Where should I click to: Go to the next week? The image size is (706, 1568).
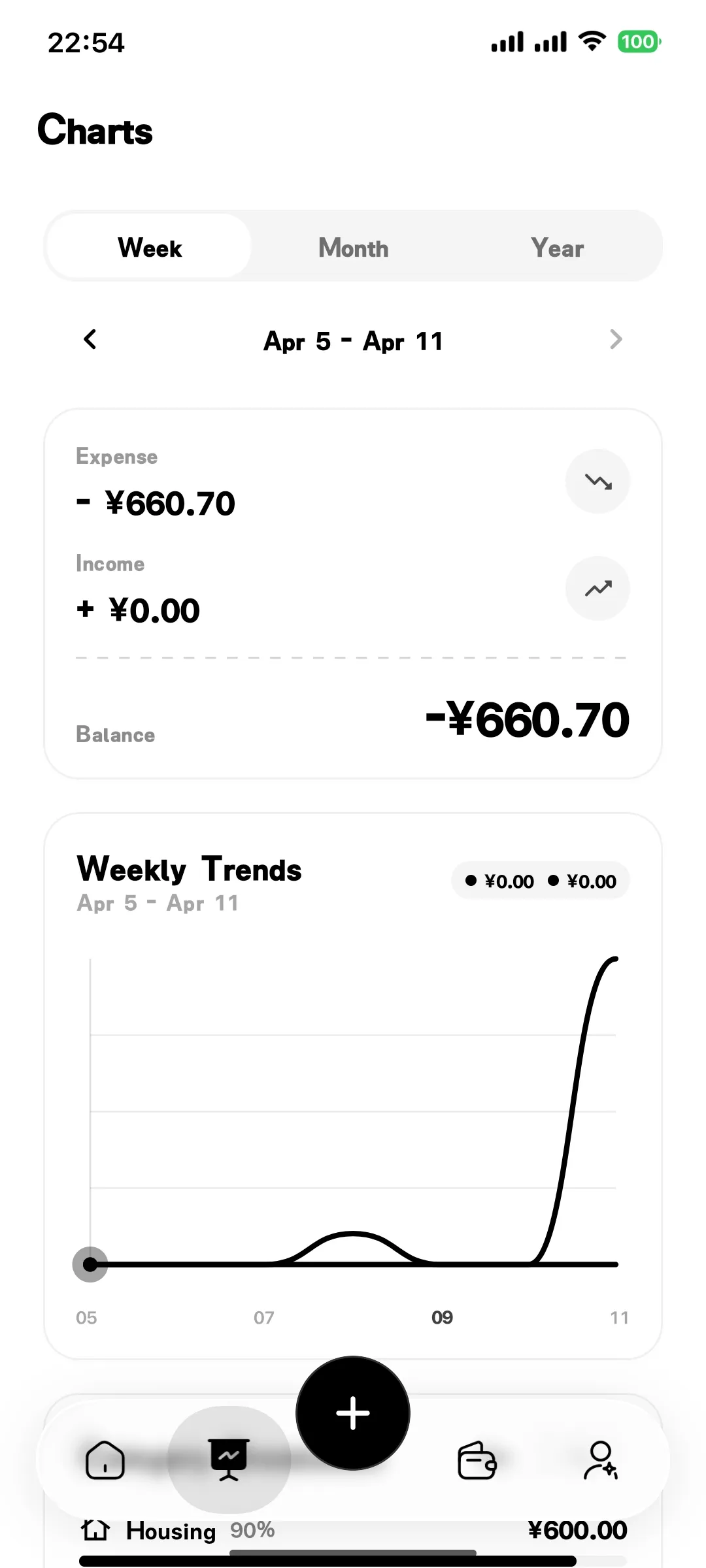click(x=615, y=340)
